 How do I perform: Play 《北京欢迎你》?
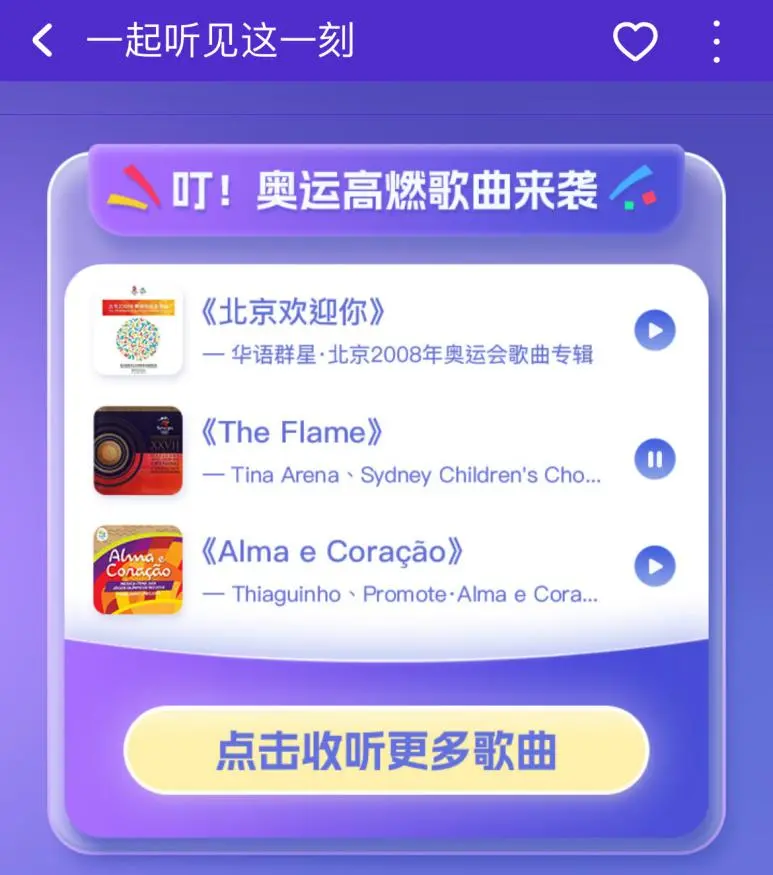tap(655, 330)
